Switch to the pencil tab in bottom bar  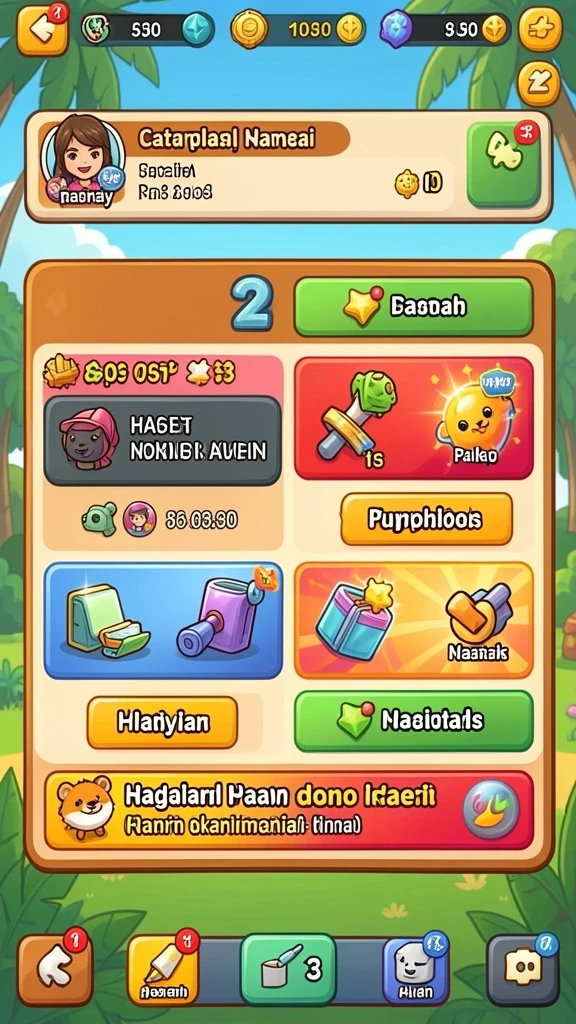click(163, 970)
